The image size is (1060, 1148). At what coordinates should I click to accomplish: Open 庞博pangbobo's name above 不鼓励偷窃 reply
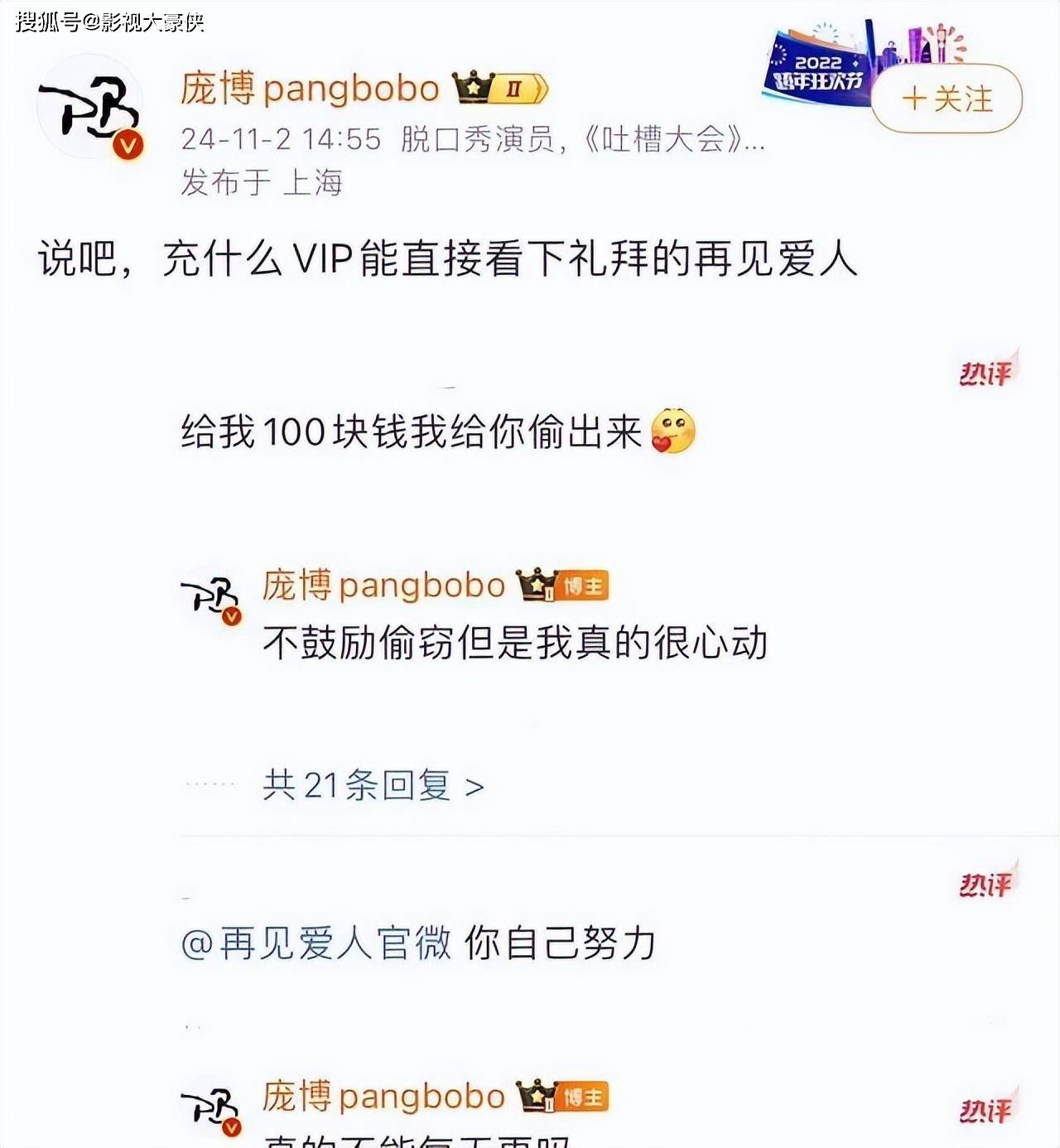click(383, 586)
